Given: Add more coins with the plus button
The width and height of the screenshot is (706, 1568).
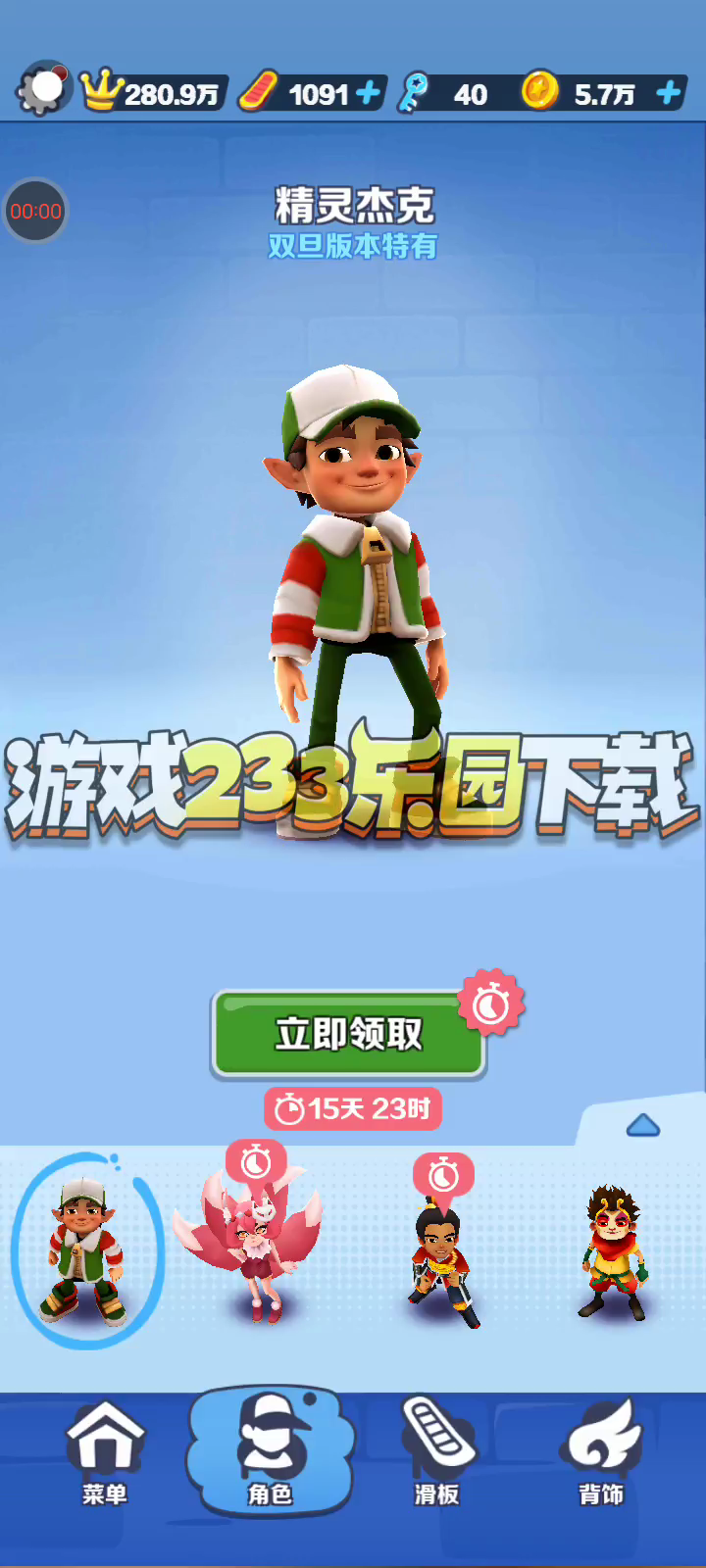Looking at the screenshot, I should 669,93.
